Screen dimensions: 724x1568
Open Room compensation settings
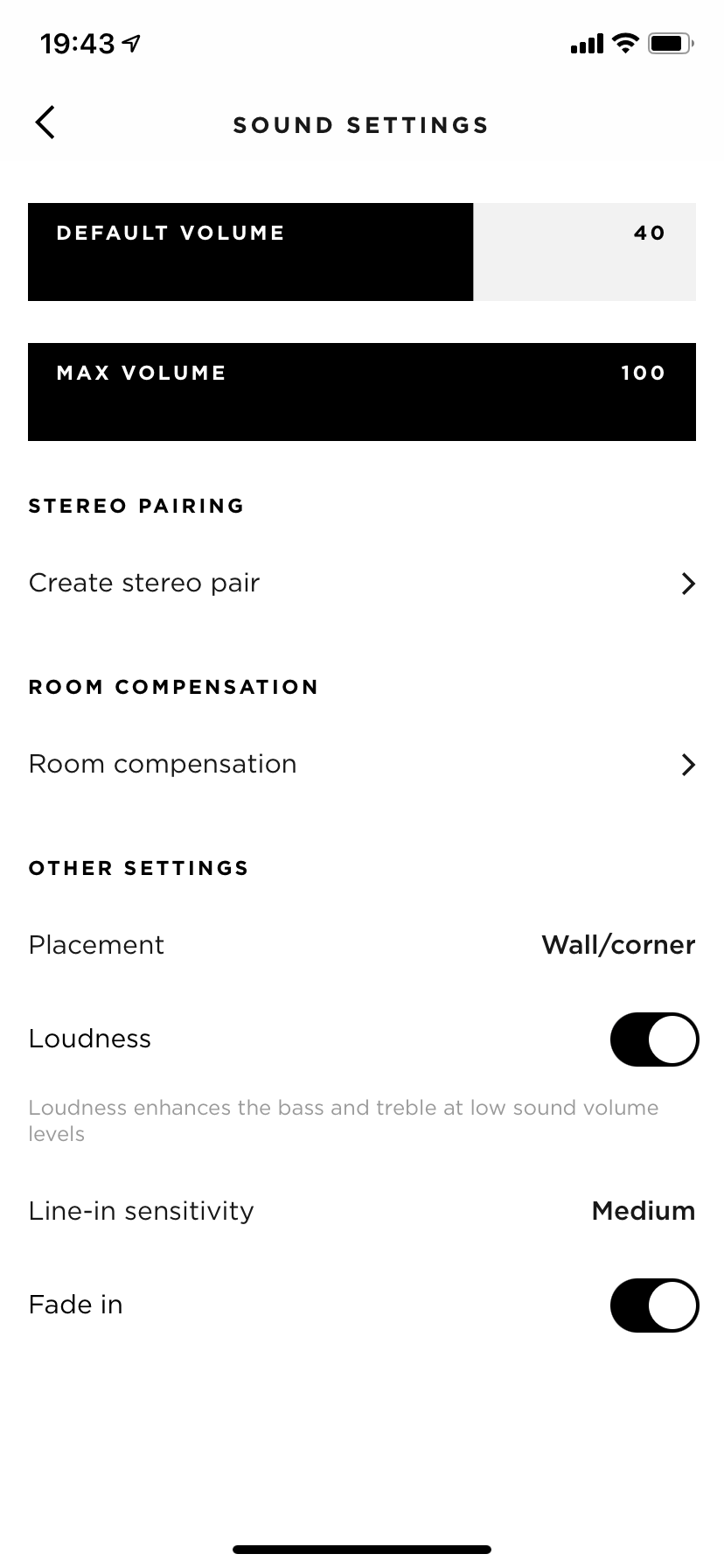click(361, 765)
